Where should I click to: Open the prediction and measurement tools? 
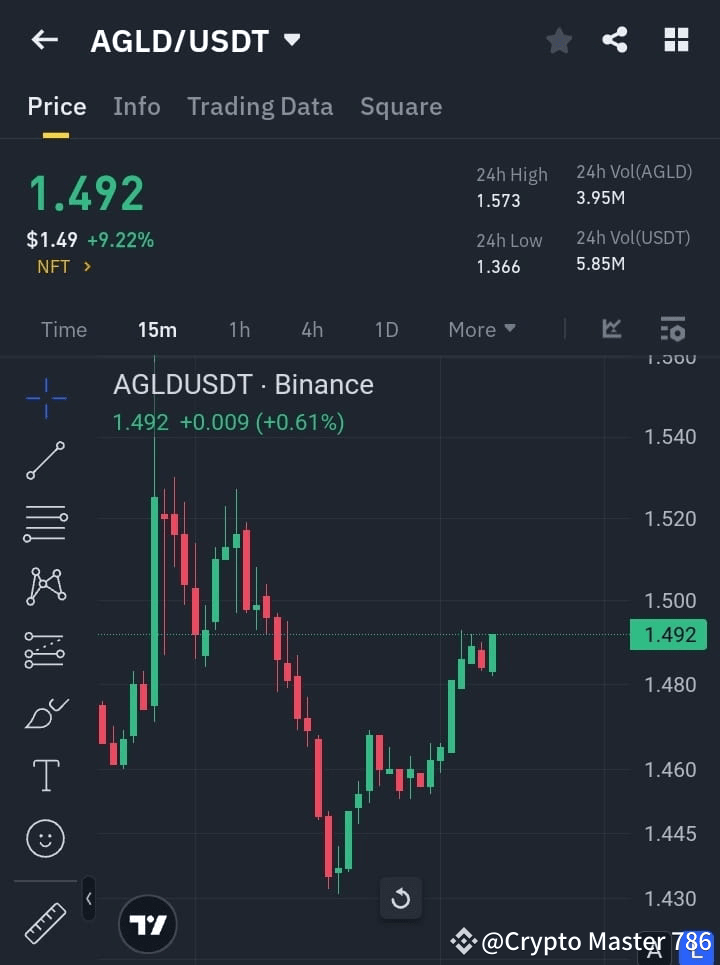click(x=44, y=650)
